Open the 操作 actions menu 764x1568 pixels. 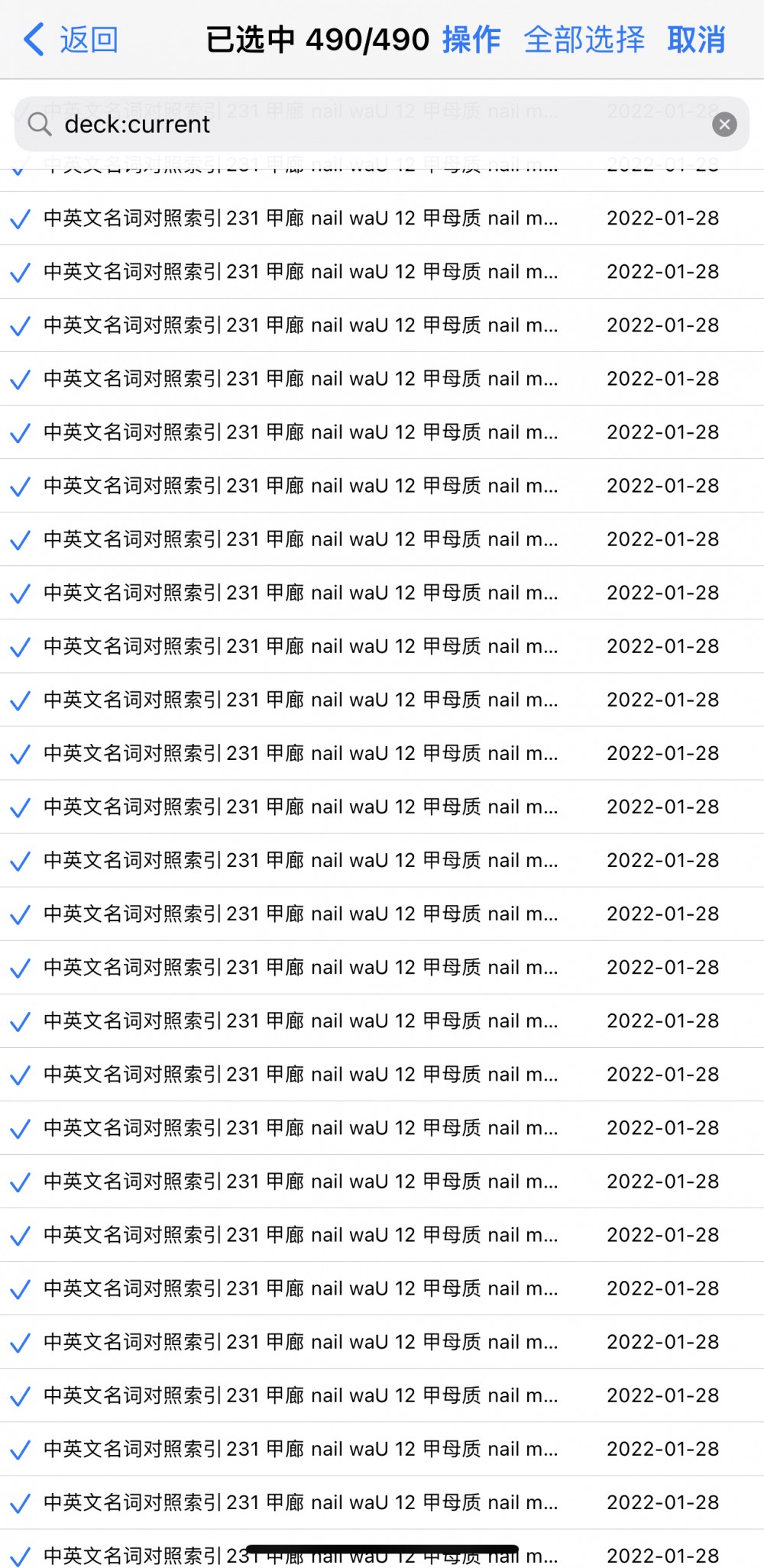(471, 40)
